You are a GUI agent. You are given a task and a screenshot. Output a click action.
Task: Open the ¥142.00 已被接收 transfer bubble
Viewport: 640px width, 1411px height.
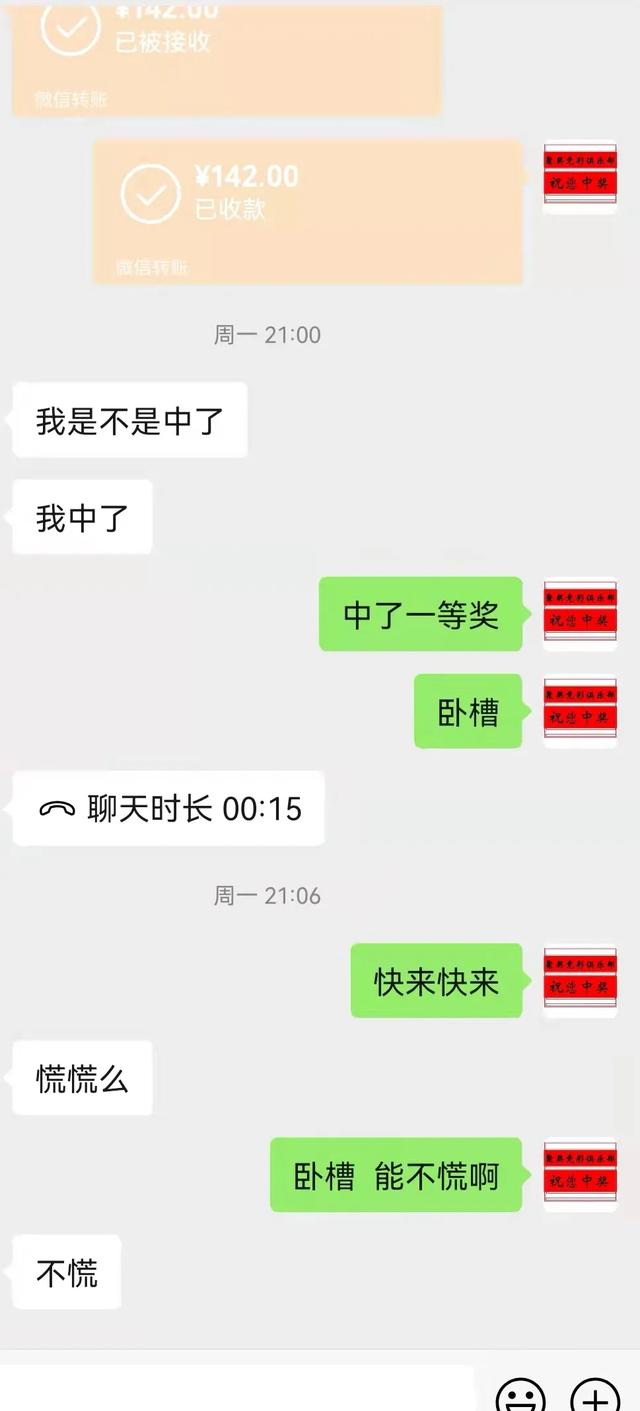226,57
